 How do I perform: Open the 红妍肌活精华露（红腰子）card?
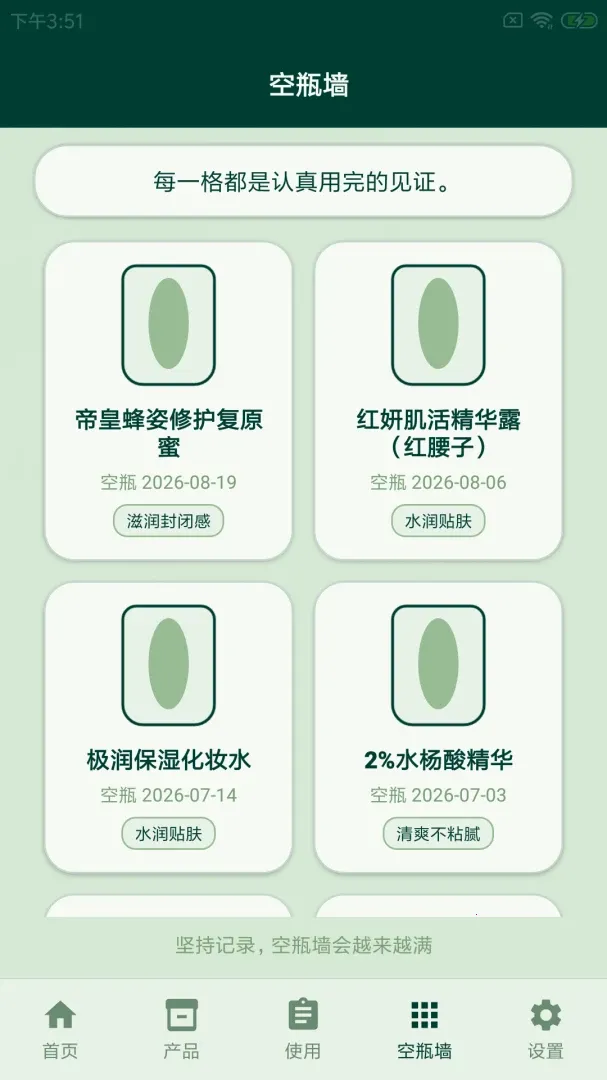click(438, 400)
